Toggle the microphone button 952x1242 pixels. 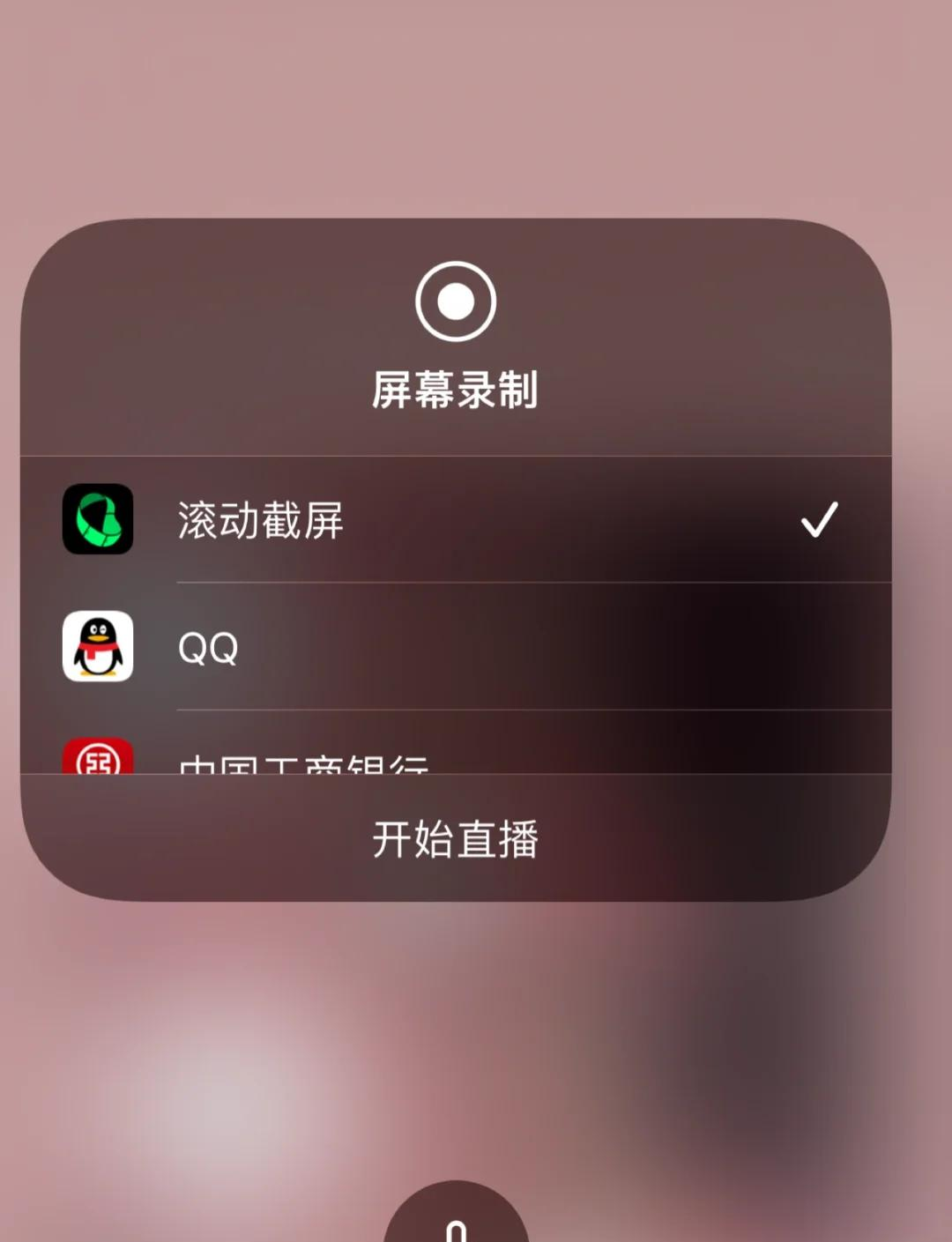pyautogui.click(x=456, y=1221)
